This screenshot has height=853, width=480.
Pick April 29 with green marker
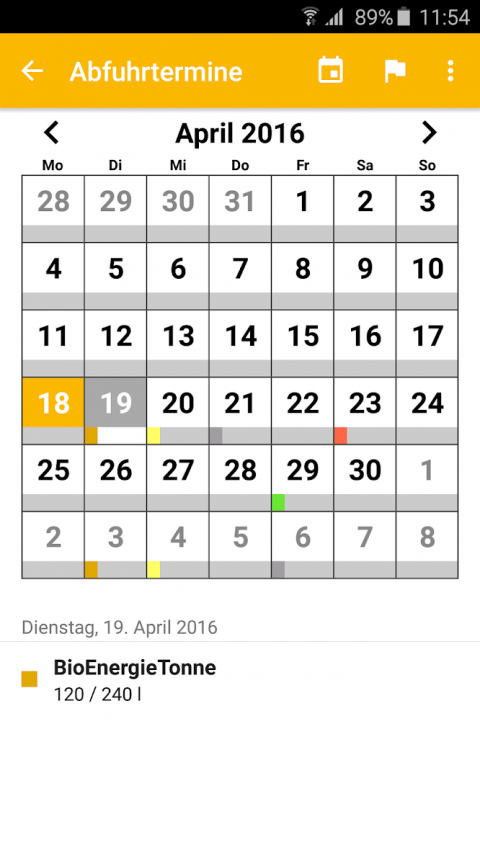(x=303, y=478)
